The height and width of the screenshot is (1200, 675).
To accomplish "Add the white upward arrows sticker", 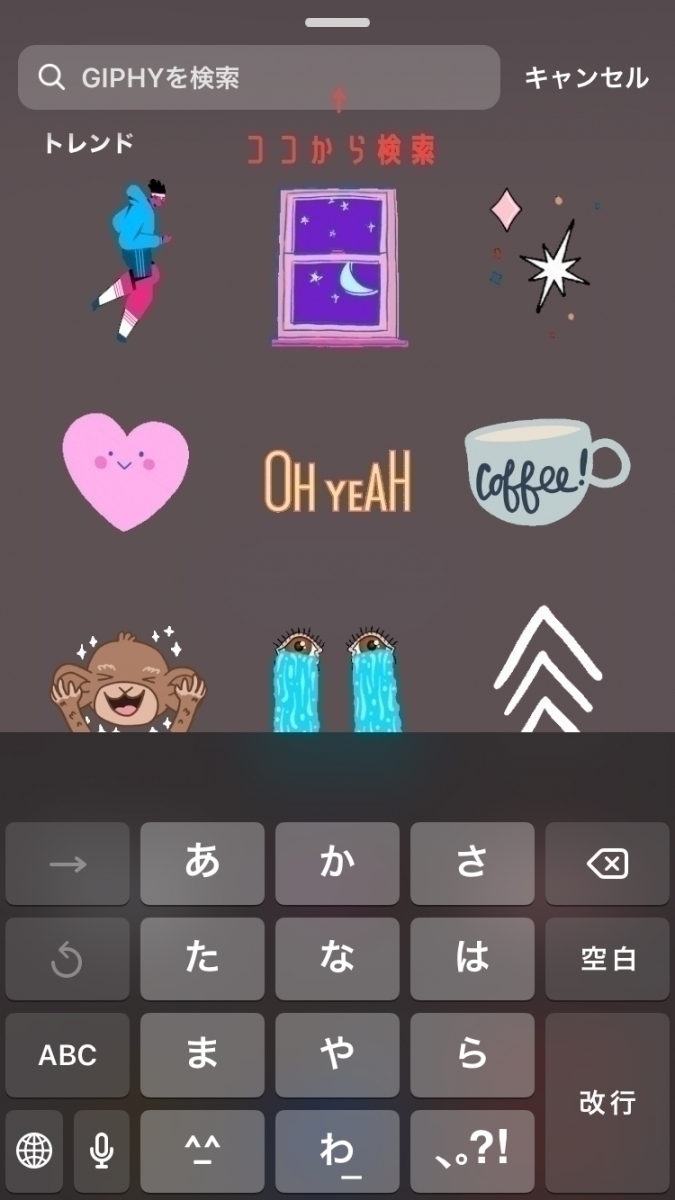I will coord(546,668).
